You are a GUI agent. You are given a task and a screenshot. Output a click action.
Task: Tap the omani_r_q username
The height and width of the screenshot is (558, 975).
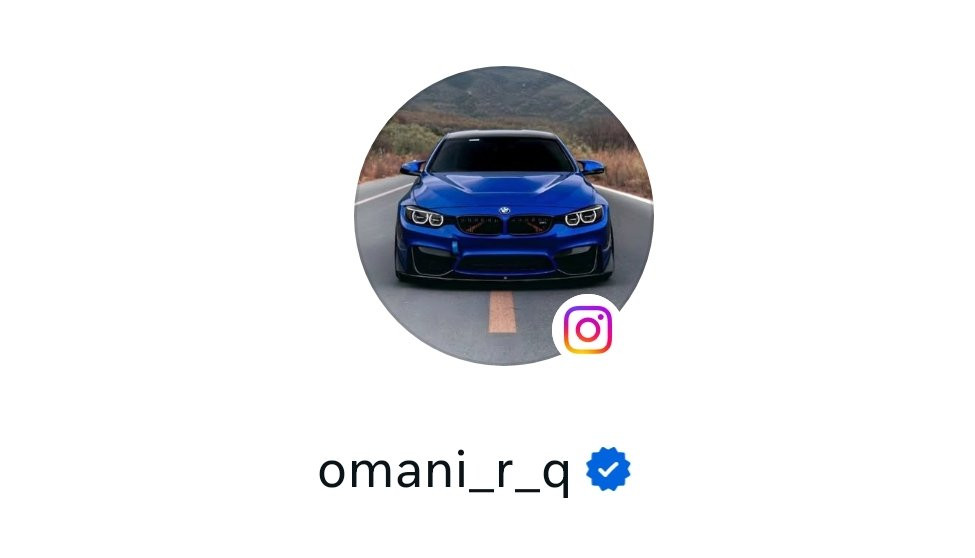tap(443, 472)
